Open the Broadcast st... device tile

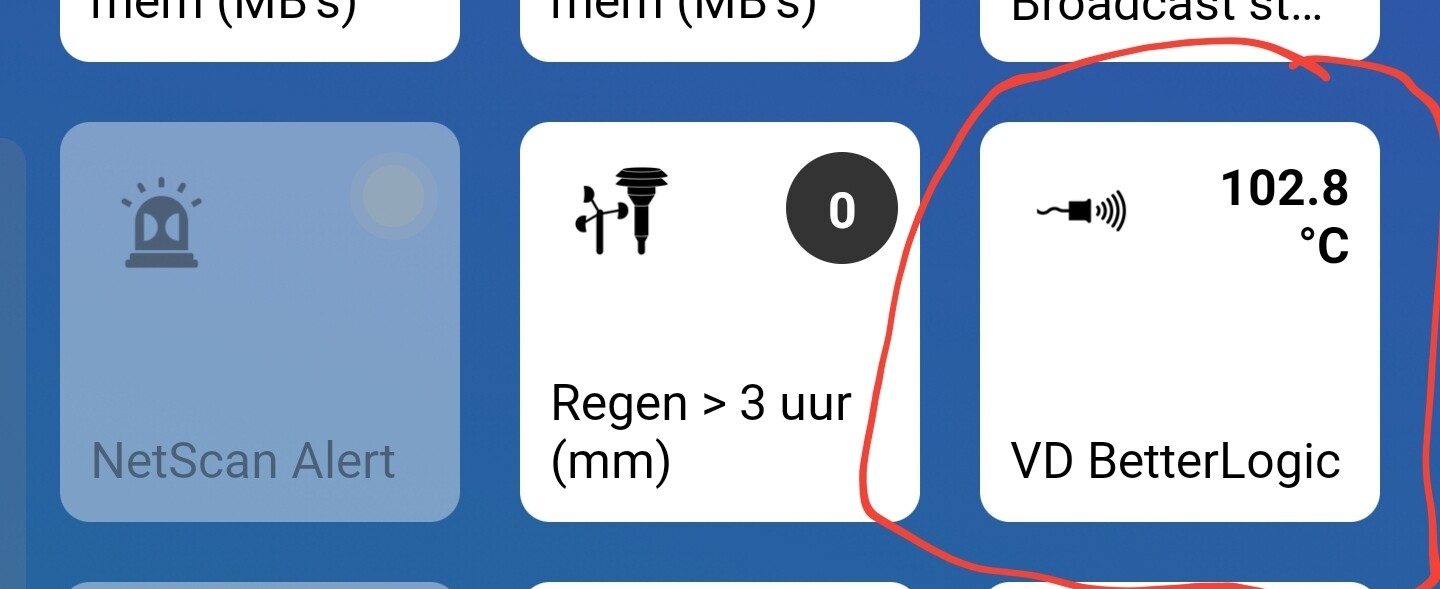[1179, 25]
